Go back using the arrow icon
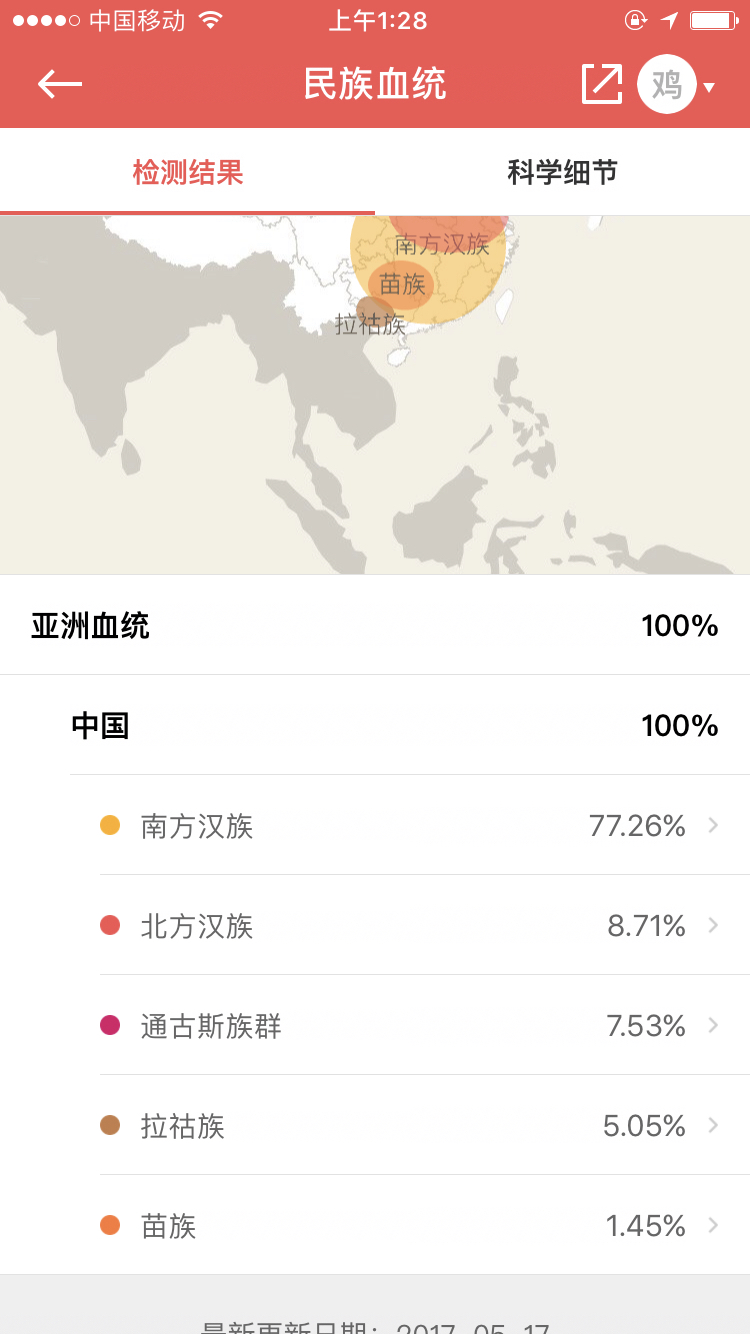This screenshot has height=1334, width=750. 60,84
